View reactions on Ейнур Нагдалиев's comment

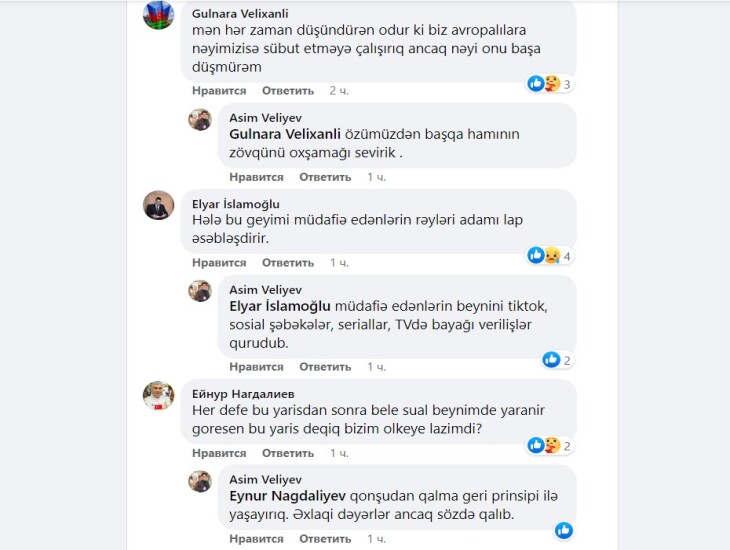(x=549, y=446)
